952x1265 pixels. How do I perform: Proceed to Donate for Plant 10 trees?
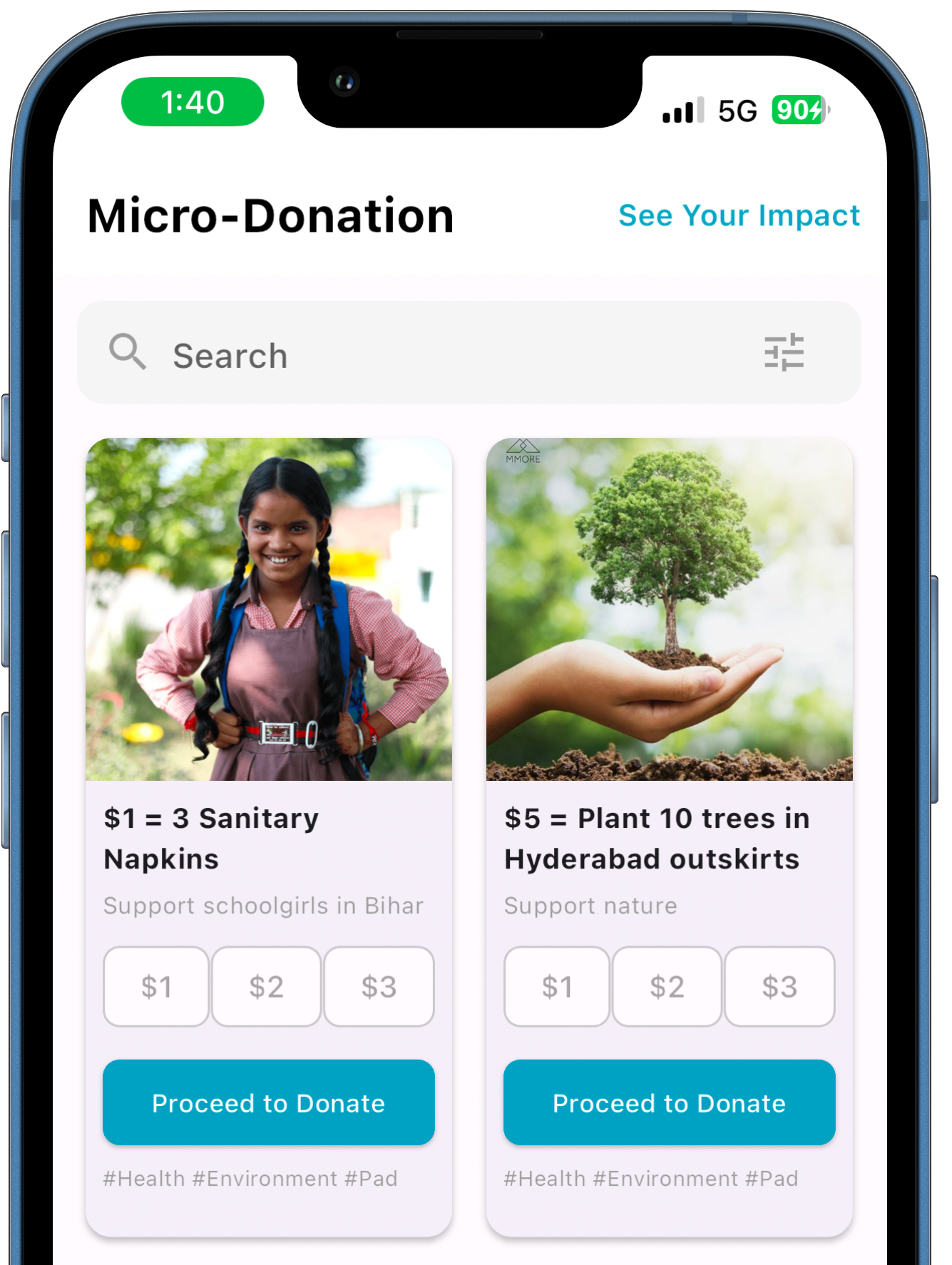[669, 1102]
